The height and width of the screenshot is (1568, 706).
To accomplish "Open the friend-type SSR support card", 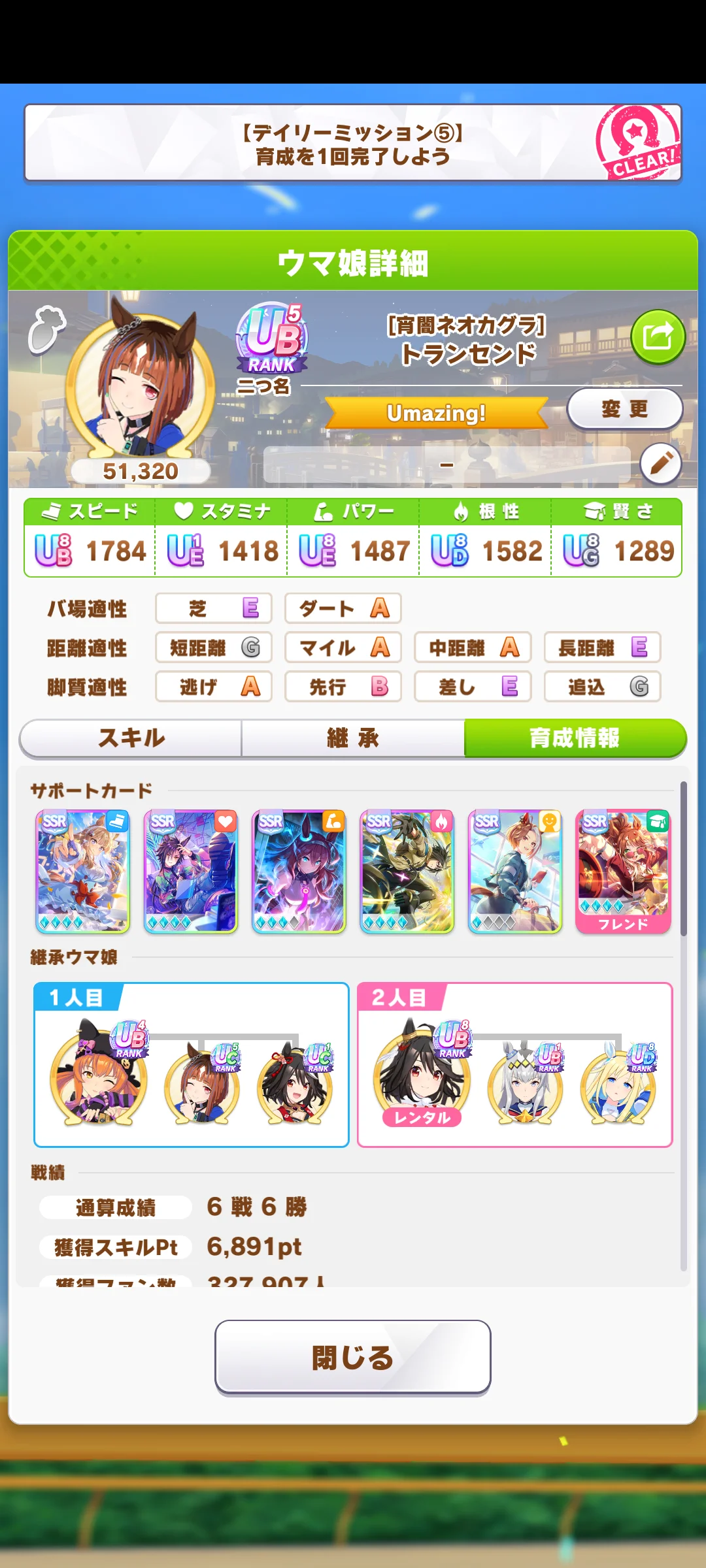I will (515, 871).
